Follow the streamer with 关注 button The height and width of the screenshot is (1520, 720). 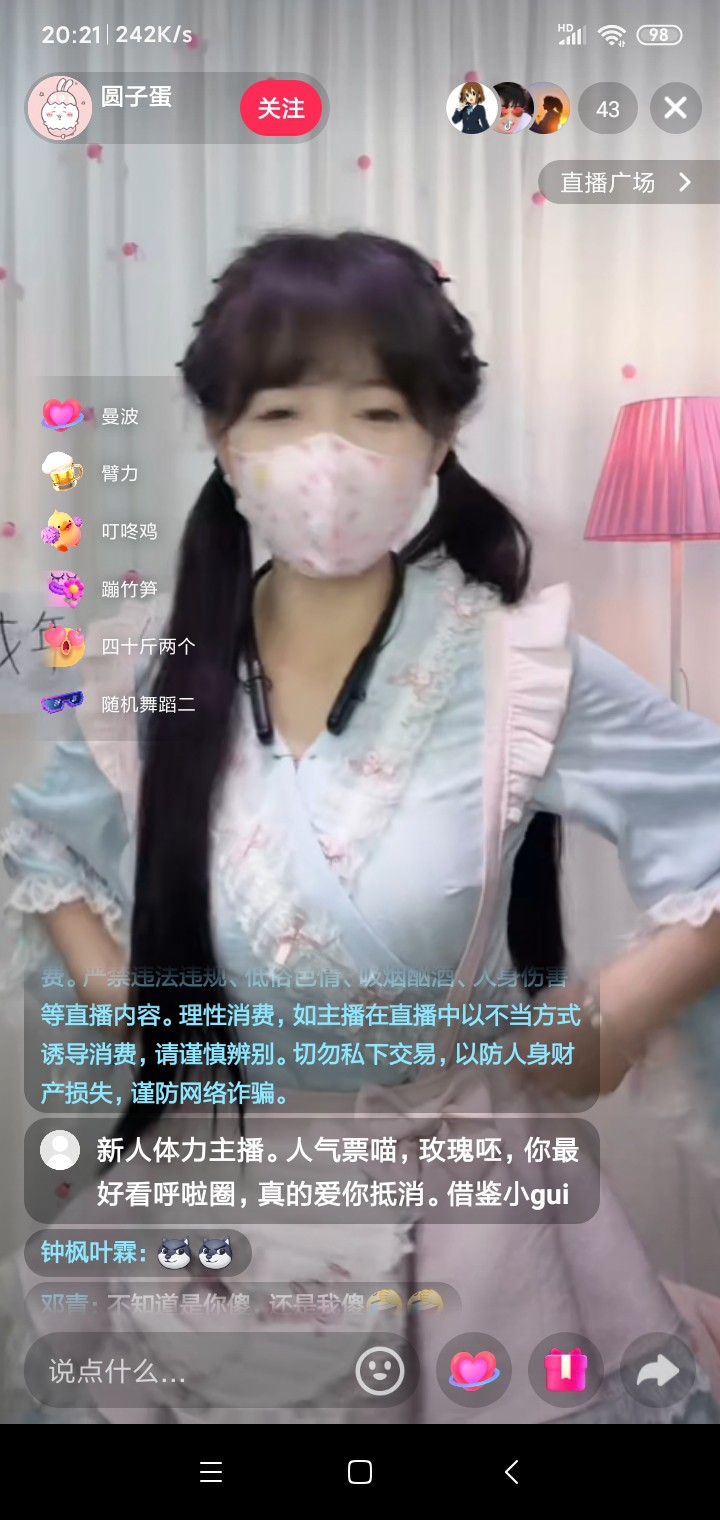click(x=281, y=108)
